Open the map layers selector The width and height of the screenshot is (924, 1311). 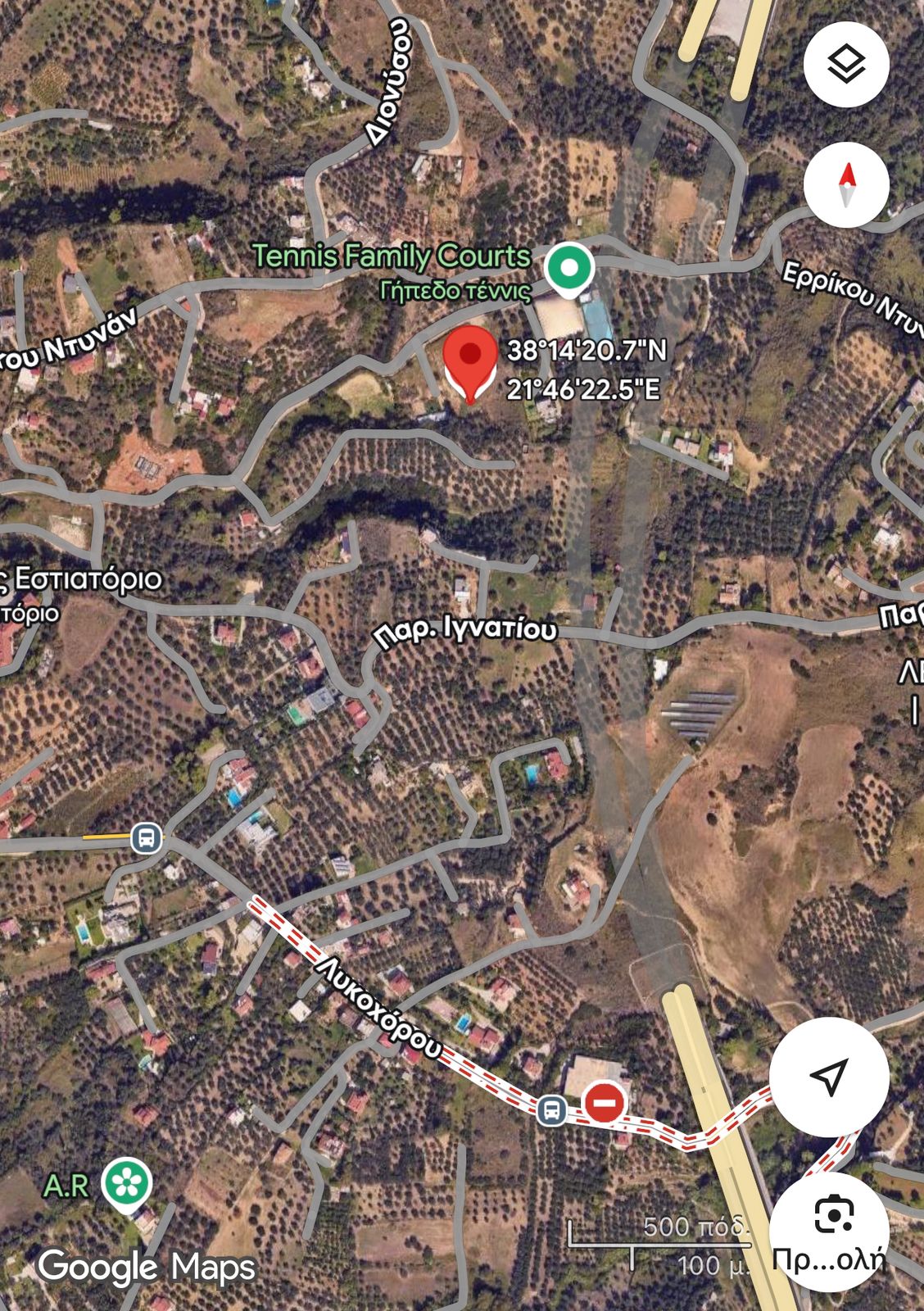[x=846, y=64]
